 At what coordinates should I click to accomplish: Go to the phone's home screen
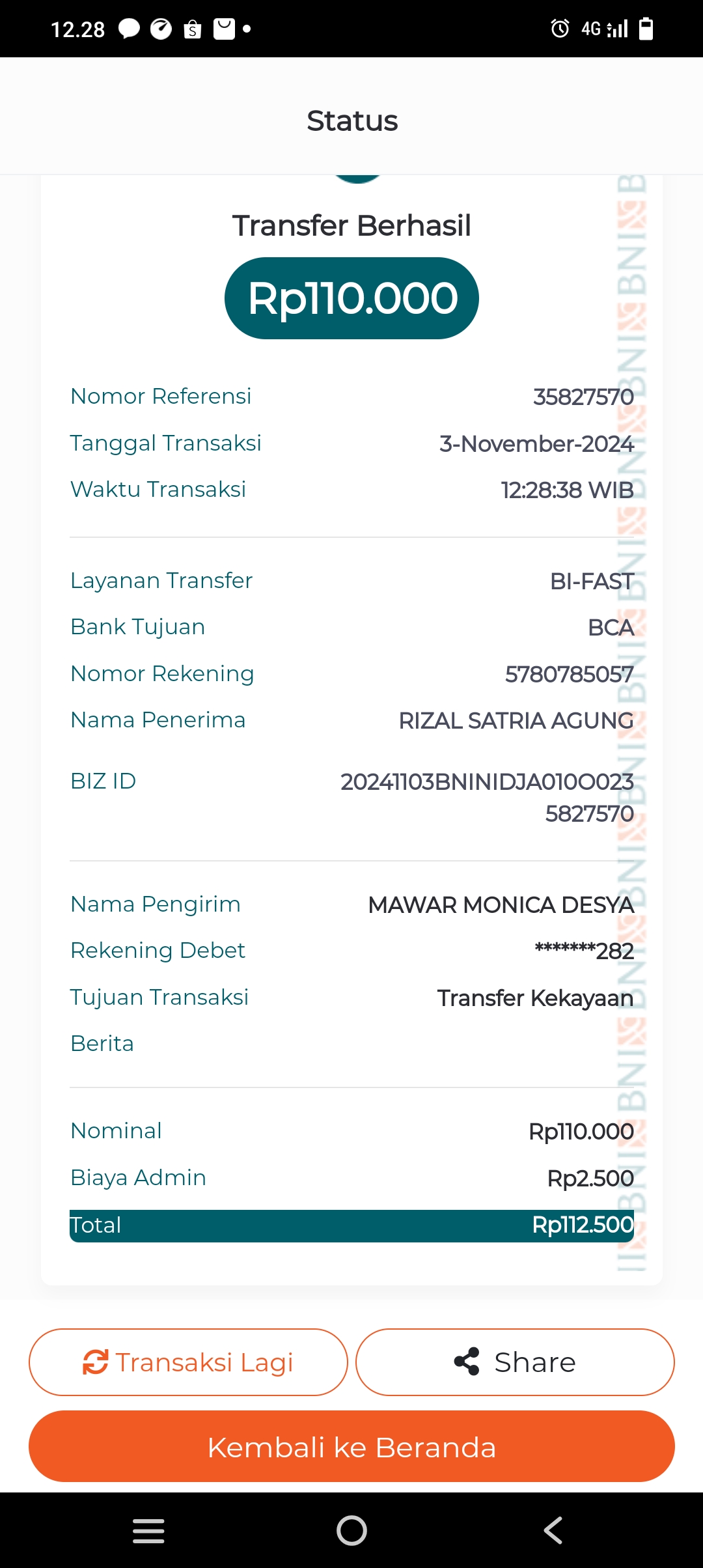click(351, 1530)
